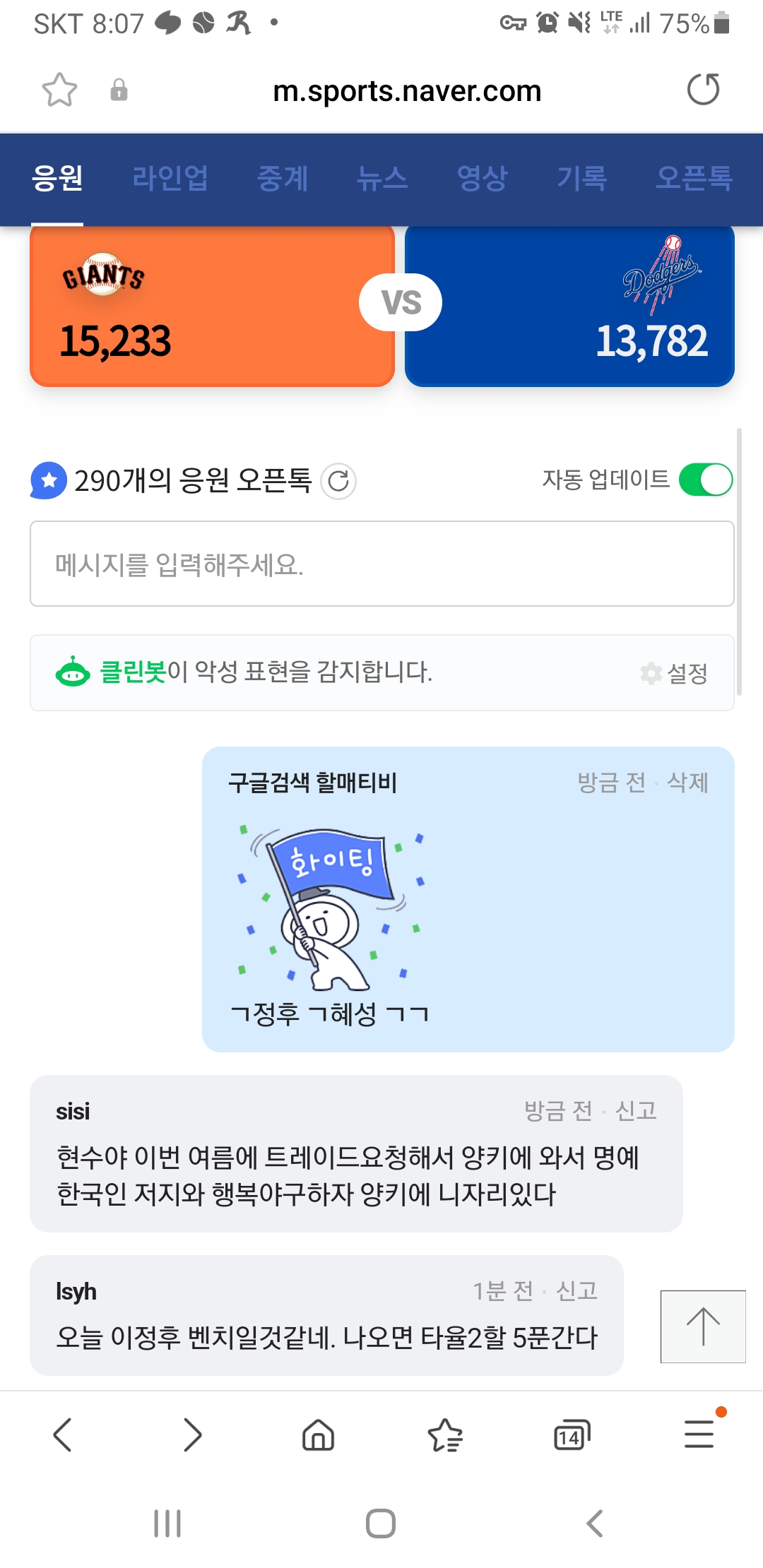Cheer for the Dodgers card
763x1568 pixels.
(x=569, y=307)
